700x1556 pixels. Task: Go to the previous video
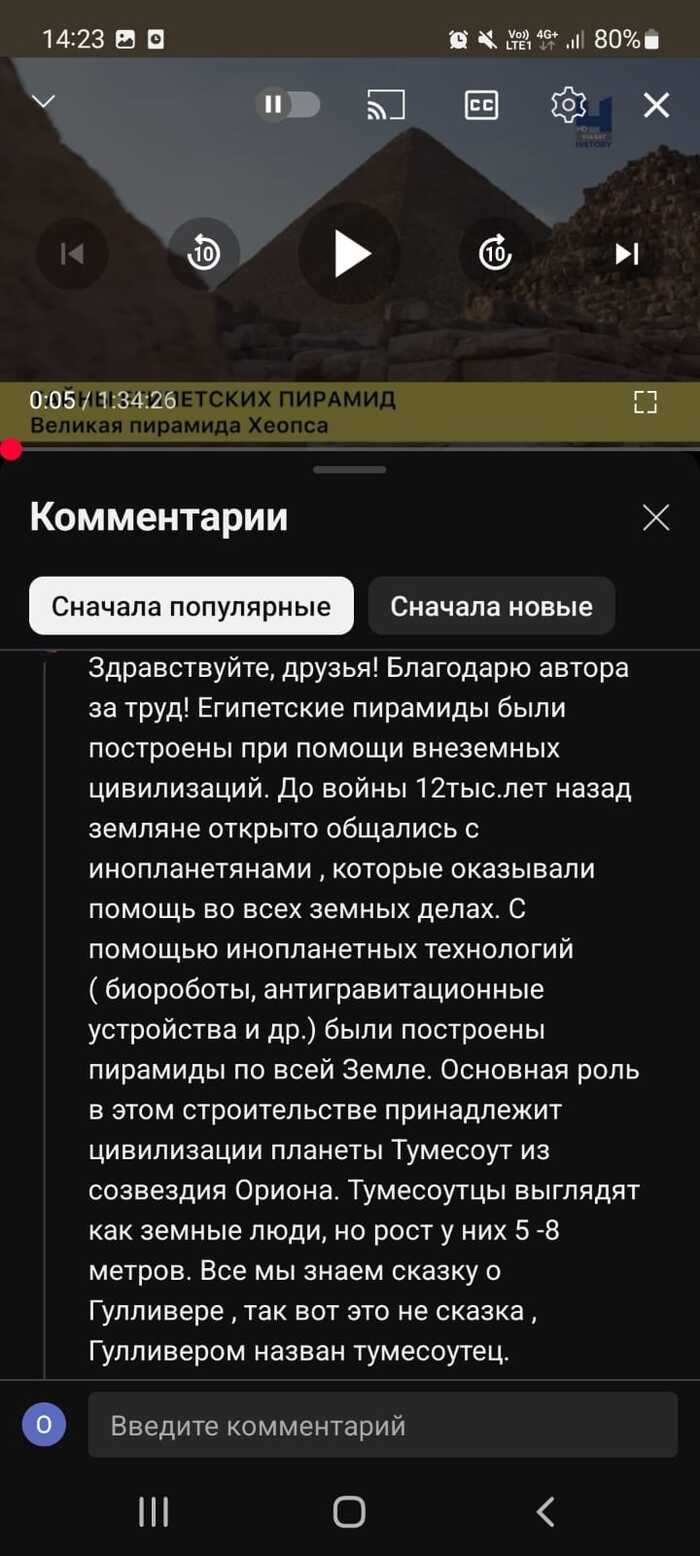pos(72,254)
